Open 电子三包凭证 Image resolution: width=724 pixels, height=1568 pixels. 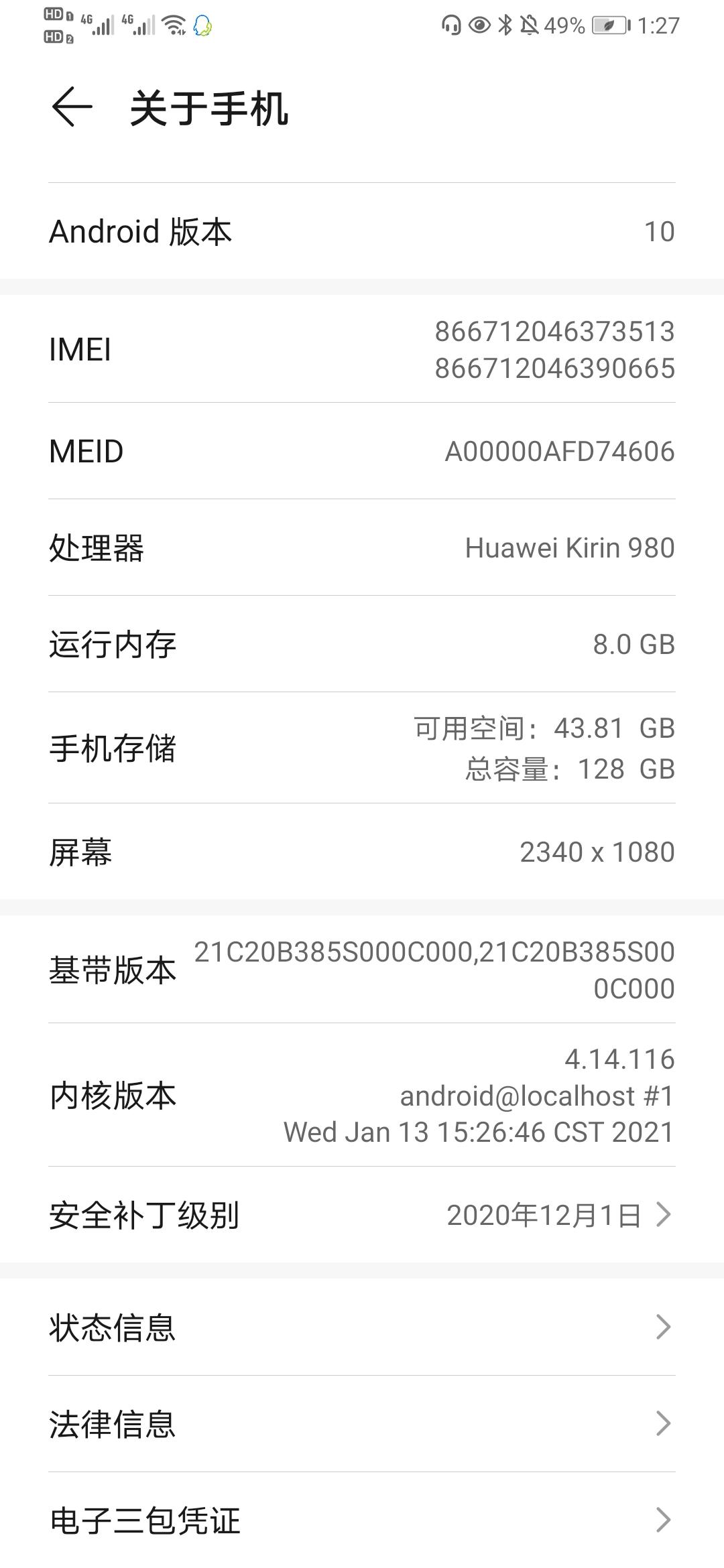(362, 1520)
